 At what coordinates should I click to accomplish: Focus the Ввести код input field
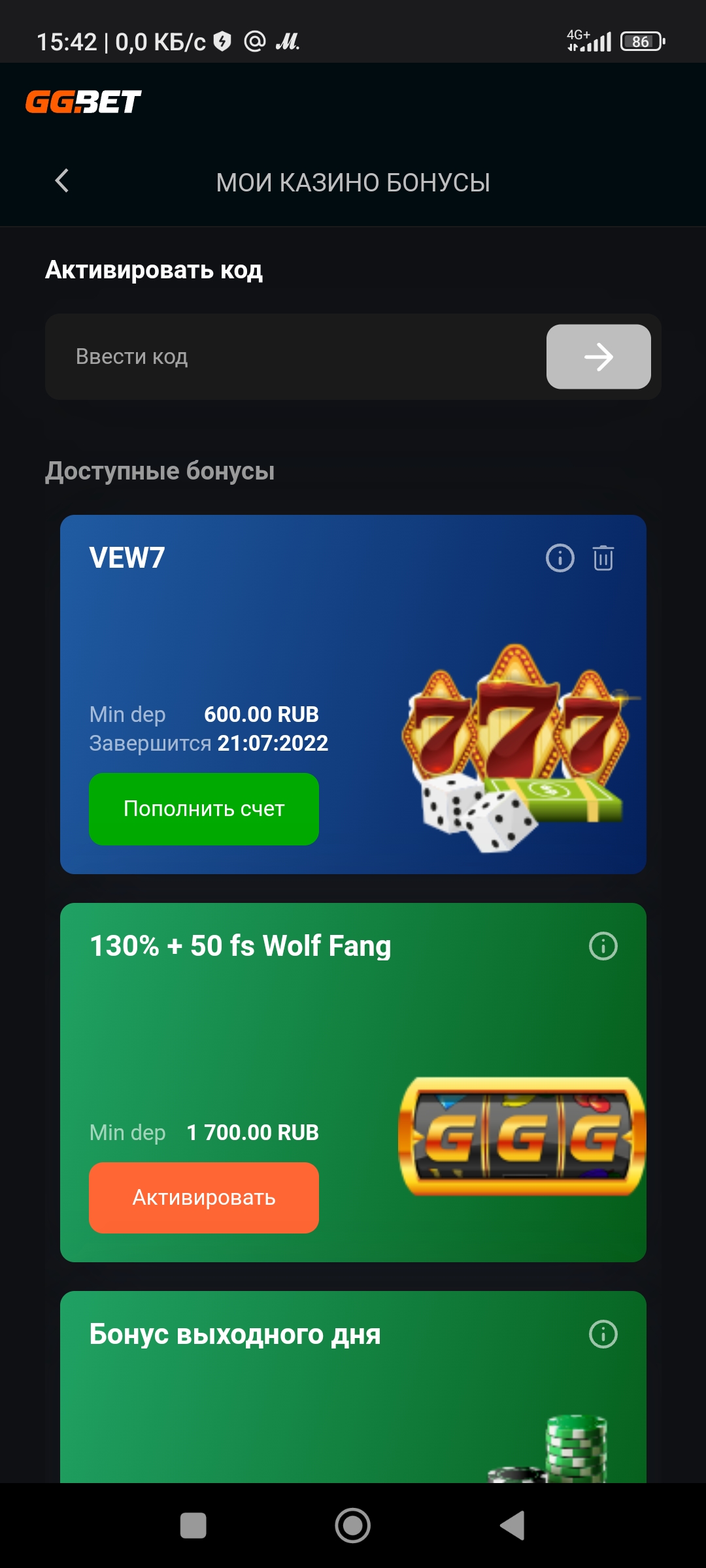tap(295, 357)
